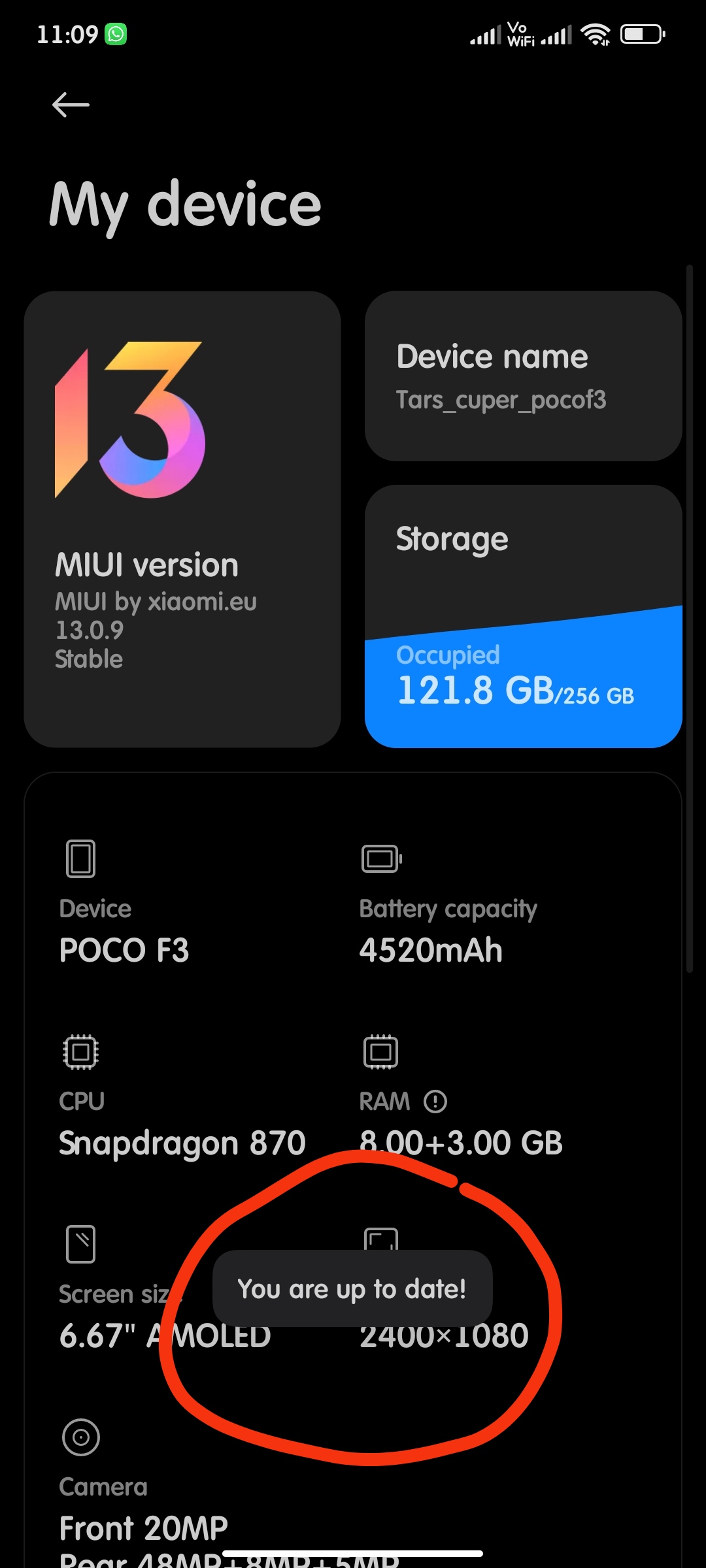
Task: Open the Device name card
Action: click(523, 376)
